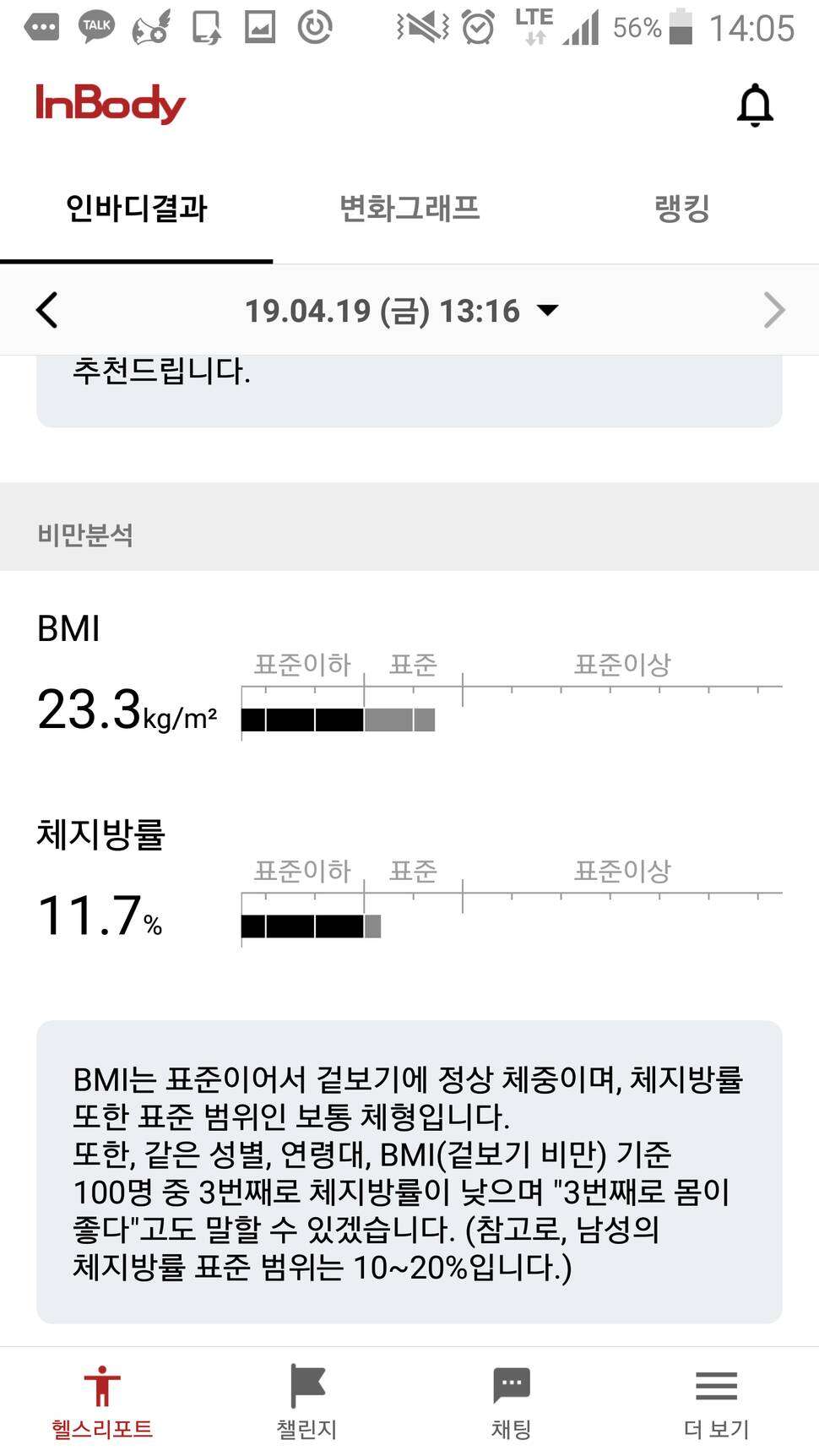Open the 헬스리포트 bottom tab
The height and width of the screenshot is (1456, 819).
tap(102, 1402)
